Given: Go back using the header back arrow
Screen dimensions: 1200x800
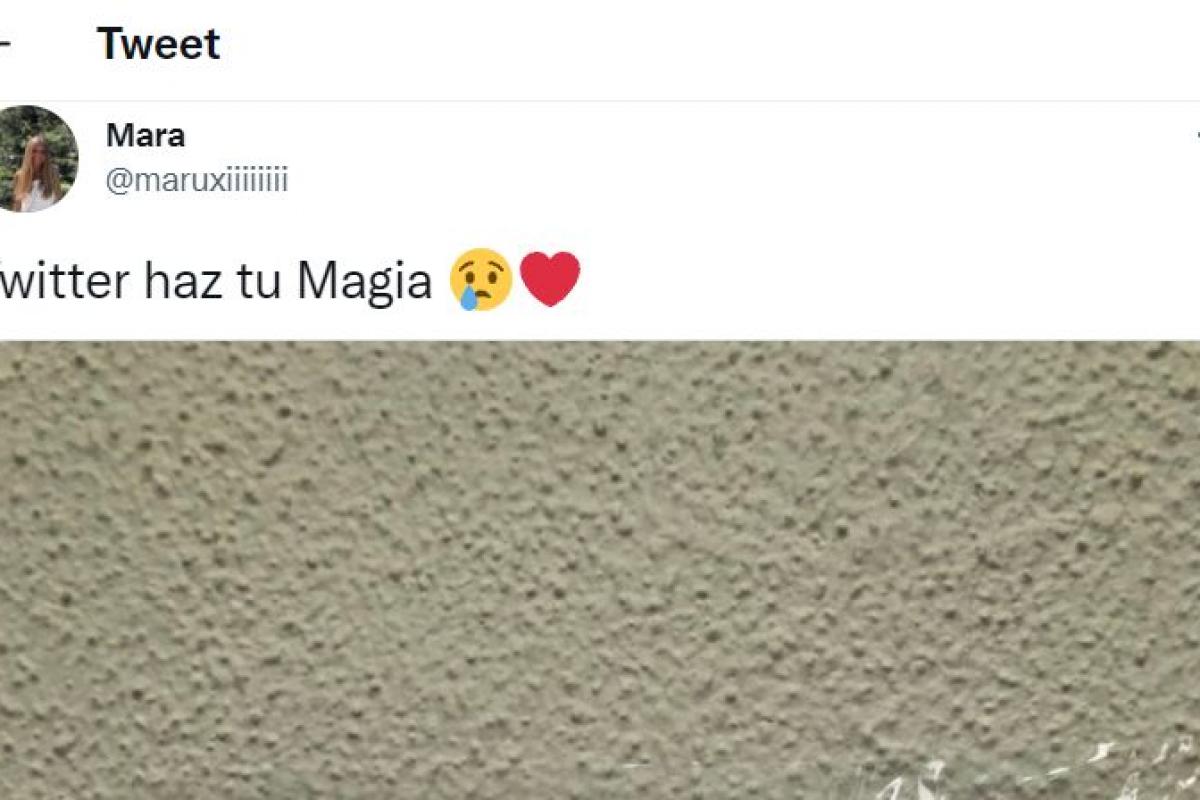Looking at the screenshot, I should tap(5, 46).
